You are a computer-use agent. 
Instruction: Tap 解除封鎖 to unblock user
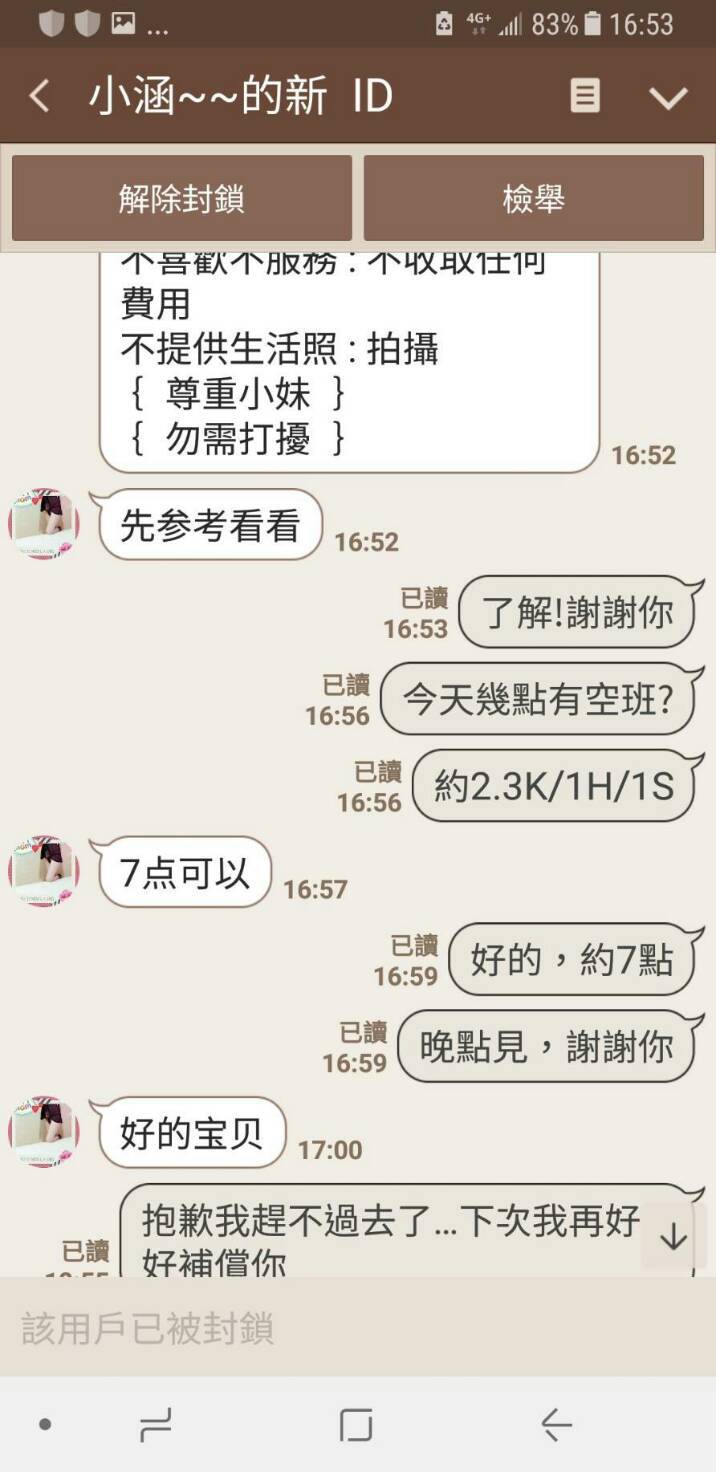click(182, 199)
